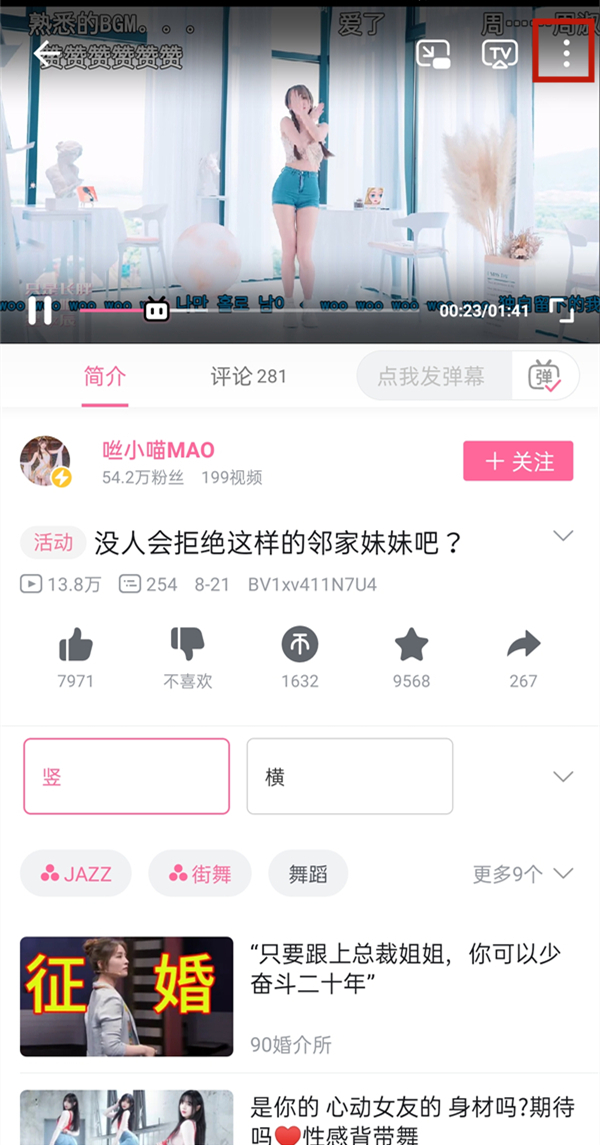
Task: Mark video as 不喜欢
Action: tap(188, 646)
